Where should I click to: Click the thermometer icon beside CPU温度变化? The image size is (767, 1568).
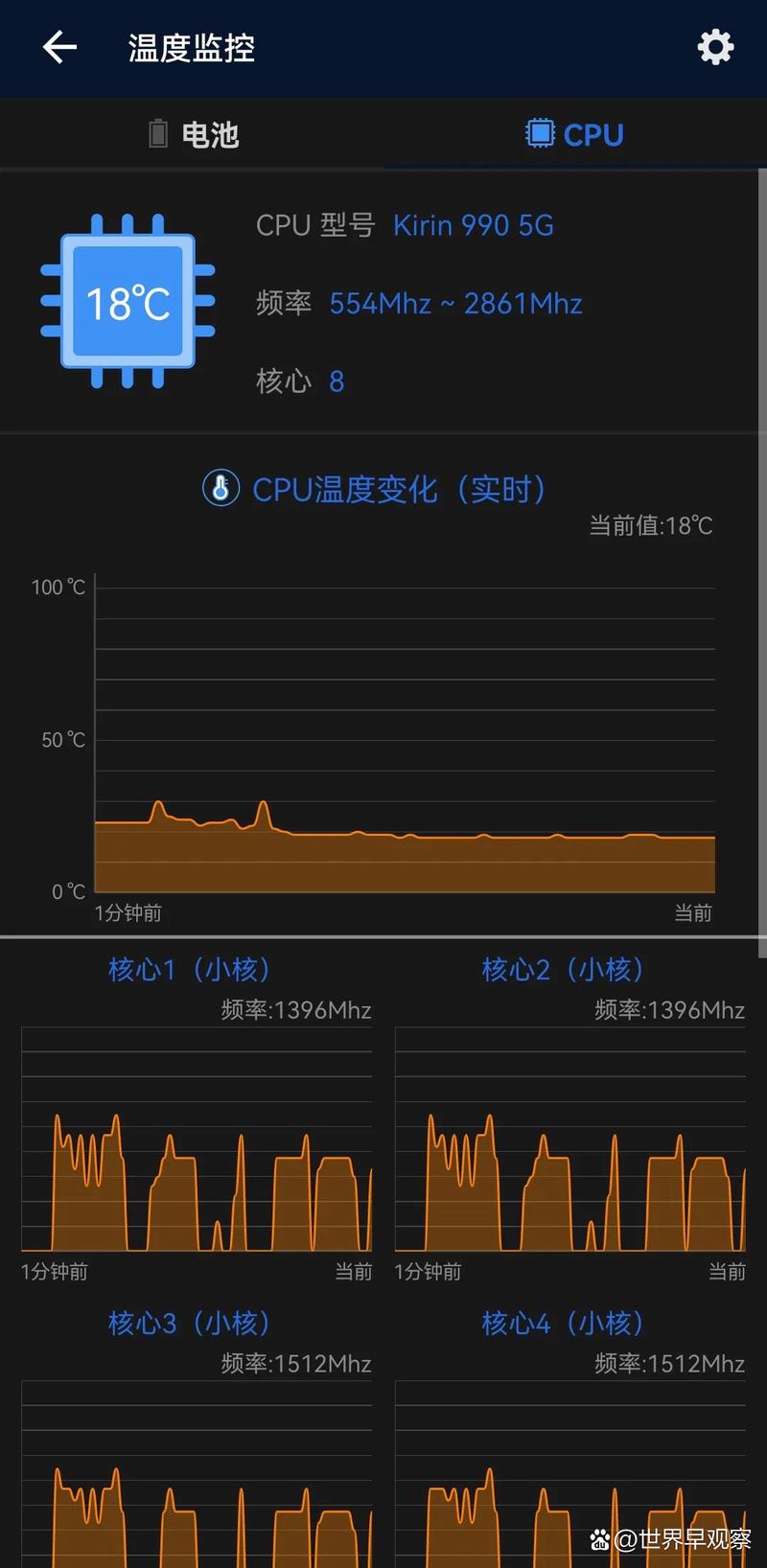pyautogui.click(x=221, y=489)
